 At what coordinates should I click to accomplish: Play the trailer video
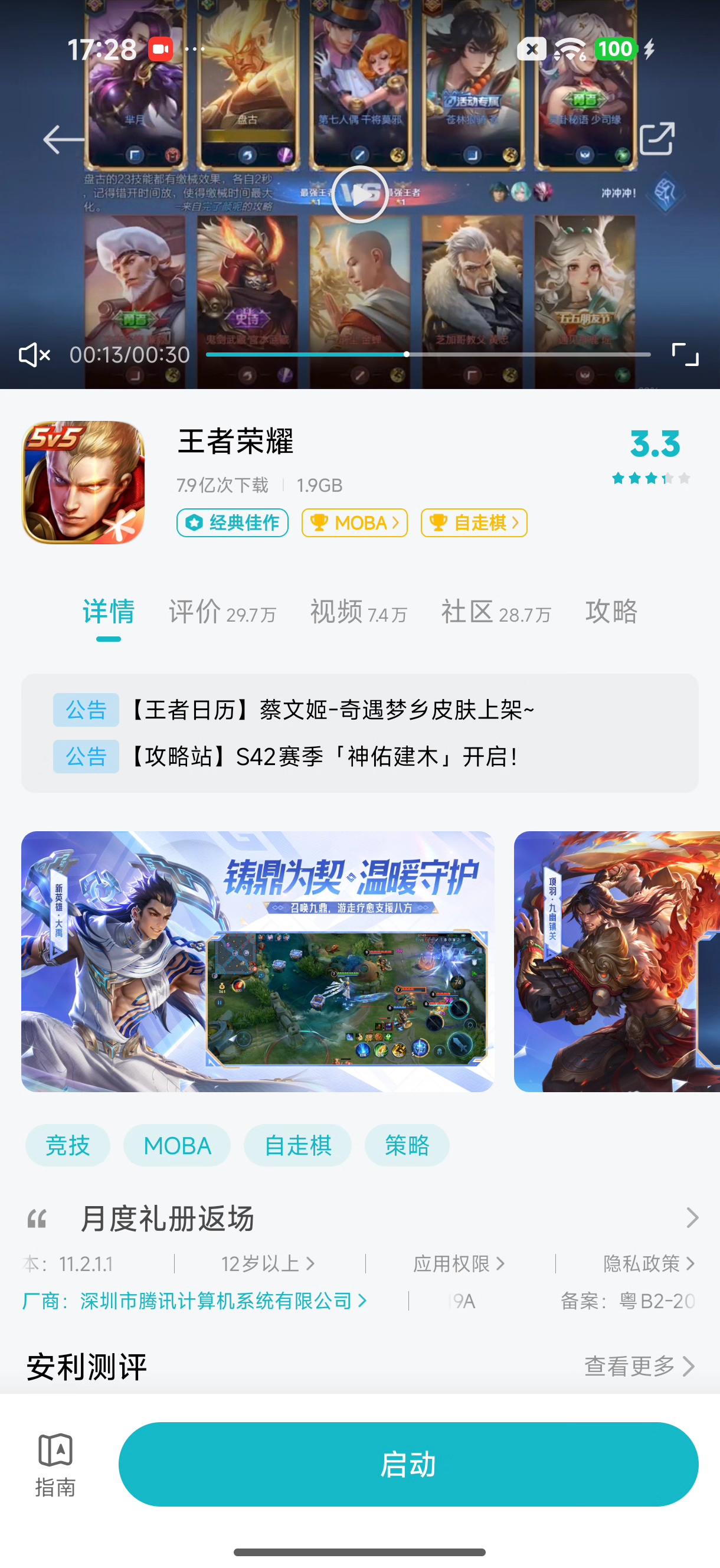pos(359,195)
